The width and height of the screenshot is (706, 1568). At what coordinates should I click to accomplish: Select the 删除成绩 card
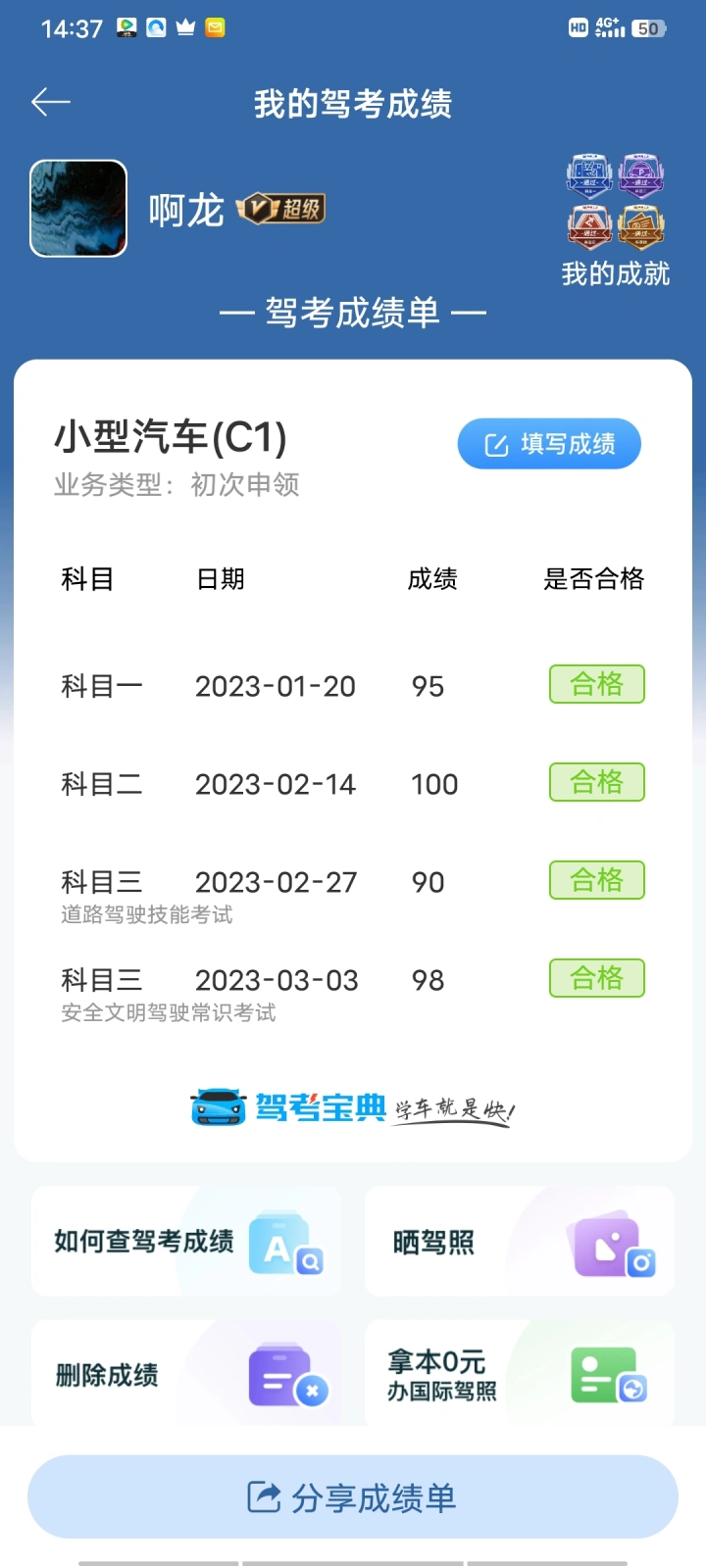(186, 1373)
